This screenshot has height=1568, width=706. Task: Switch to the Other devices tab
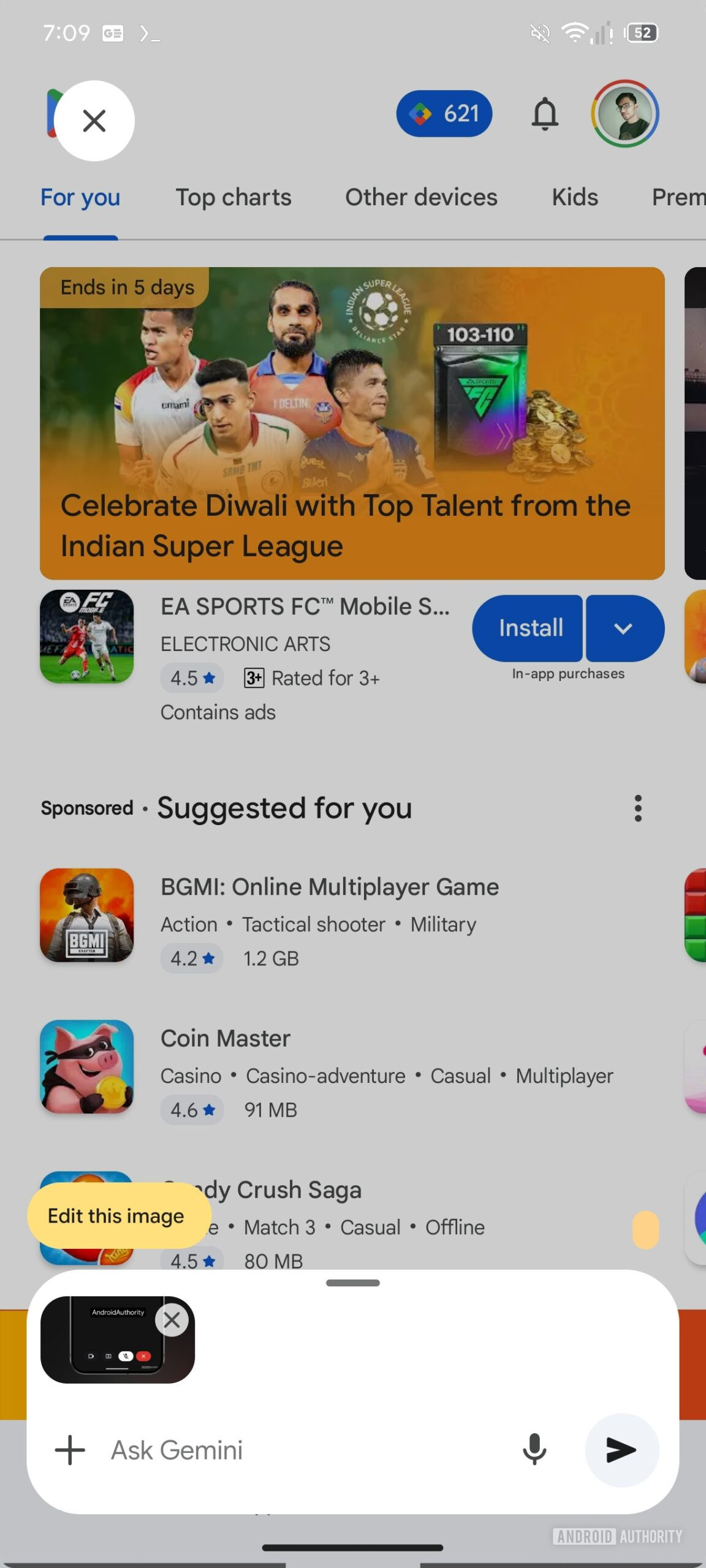click(421, 197)
